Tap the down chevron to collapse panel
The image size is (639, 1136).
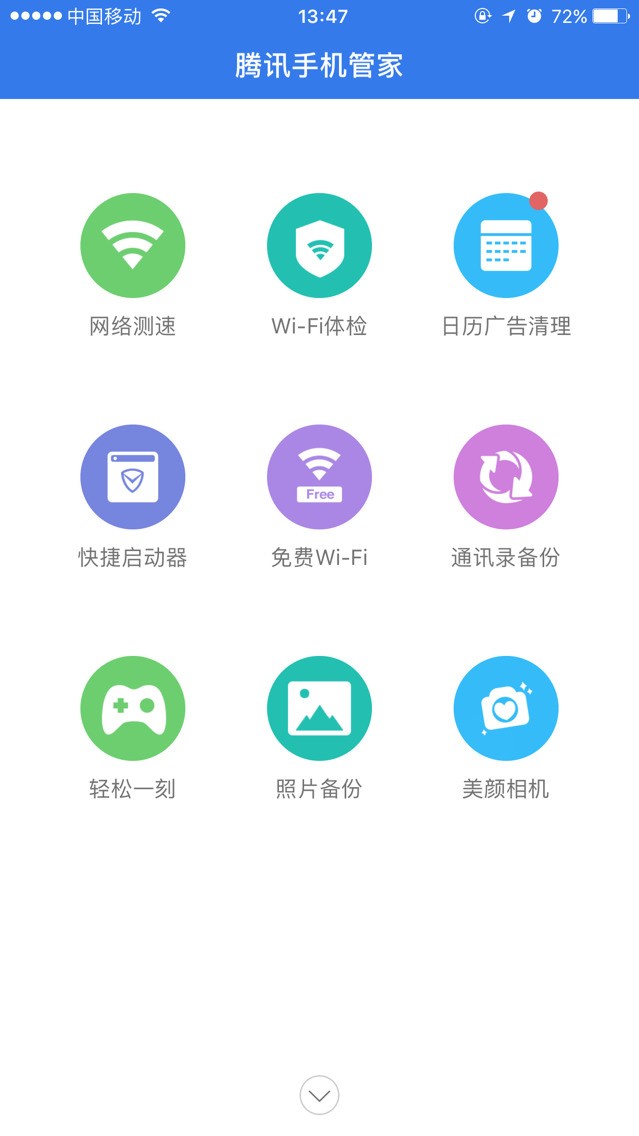pyautogui.click(x=320, y=1095)
